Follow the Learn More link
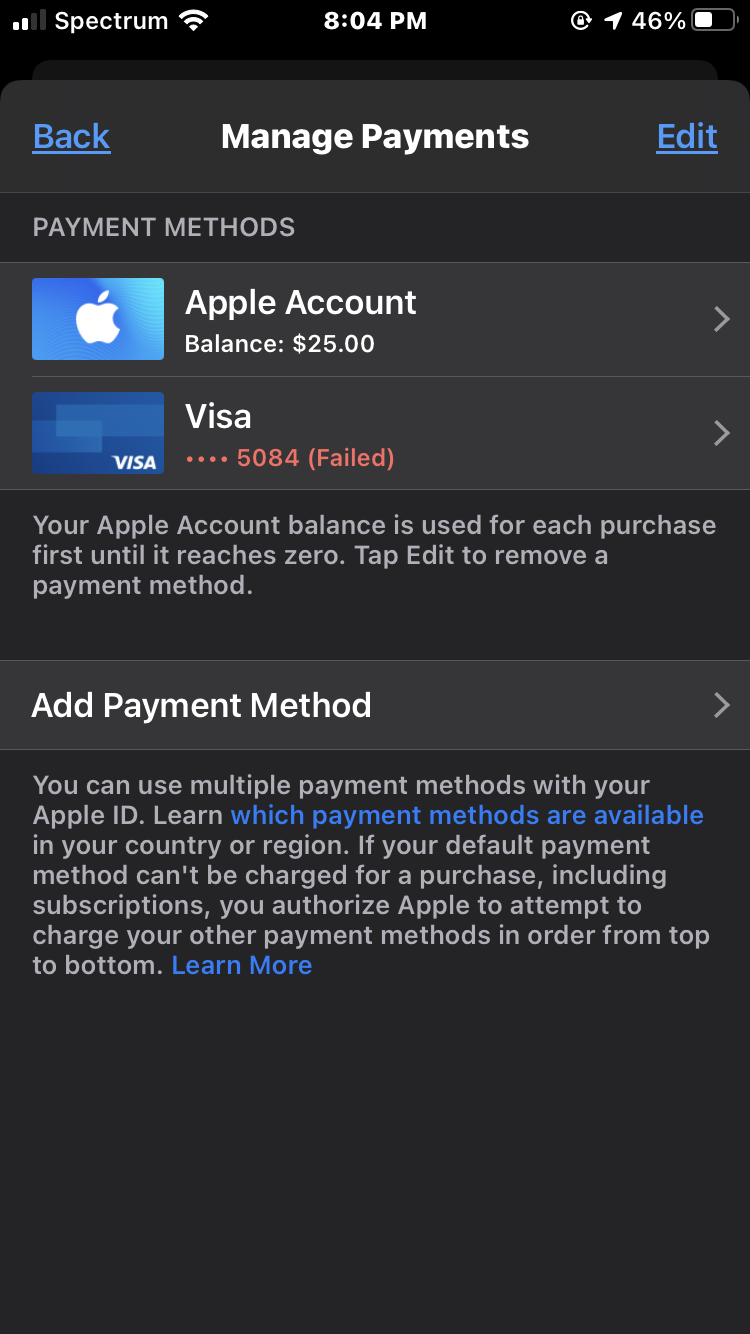The image size is (750, 1334). coord(242,965)
